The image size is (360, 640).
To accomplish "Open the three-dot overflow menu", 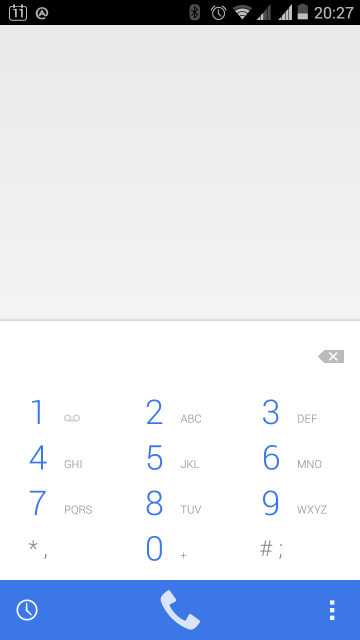I will point(332,610).
